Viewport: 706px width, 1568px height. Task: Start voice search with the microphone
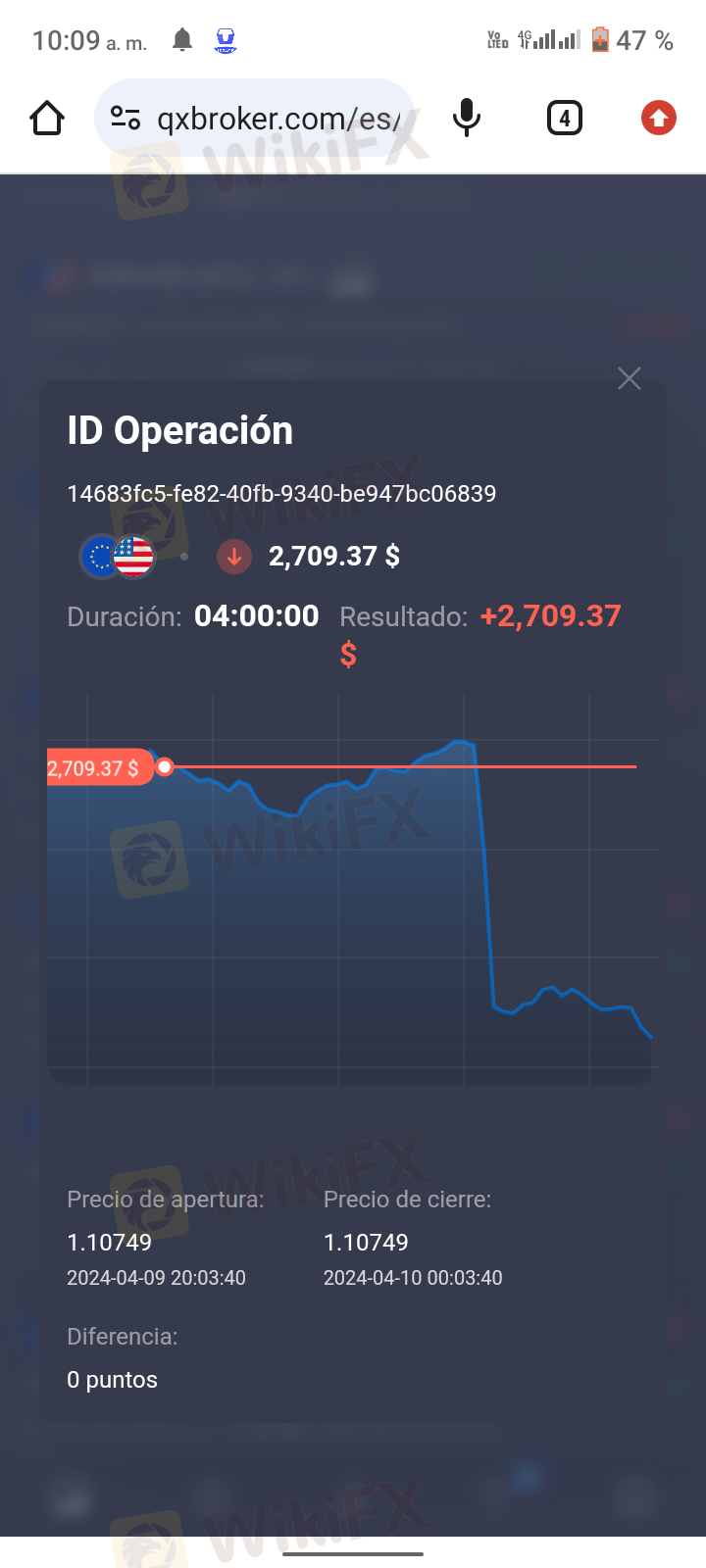(467, 119)
